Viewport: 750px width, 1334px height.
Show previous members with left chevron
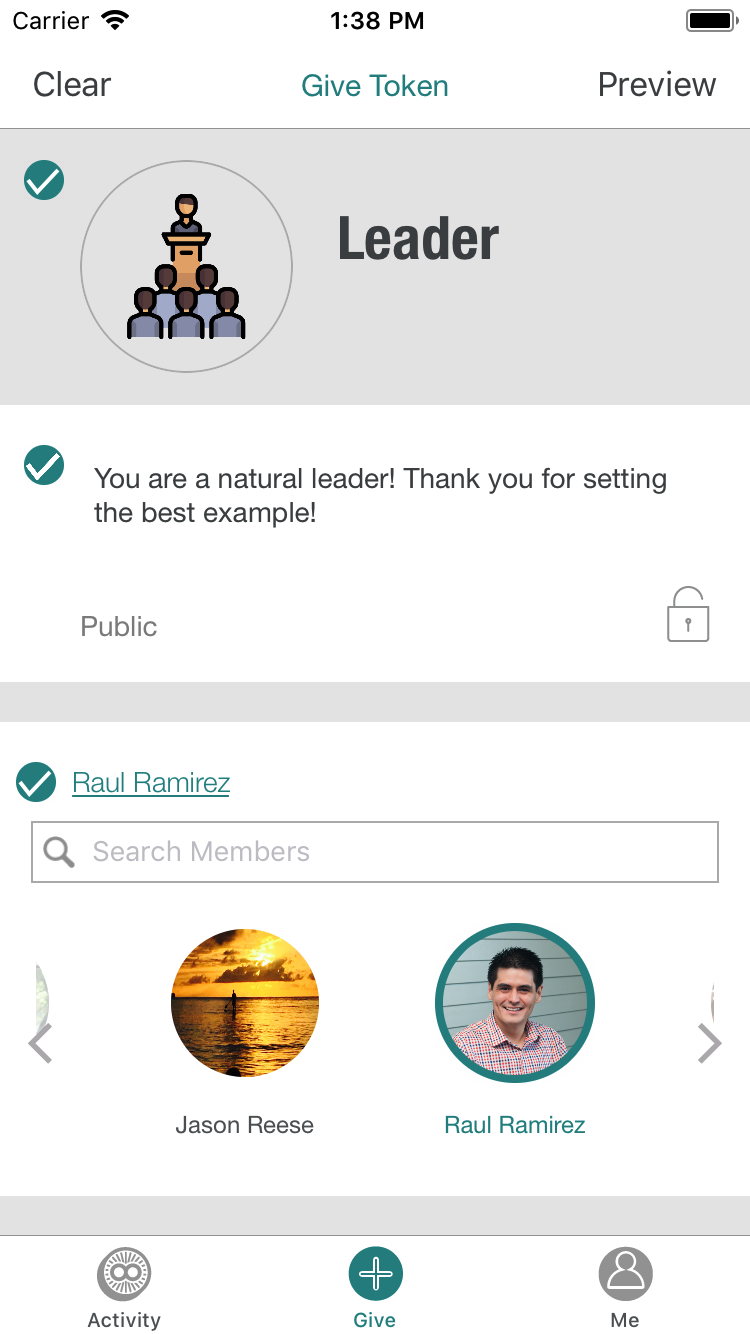(x=40, y=1043)
